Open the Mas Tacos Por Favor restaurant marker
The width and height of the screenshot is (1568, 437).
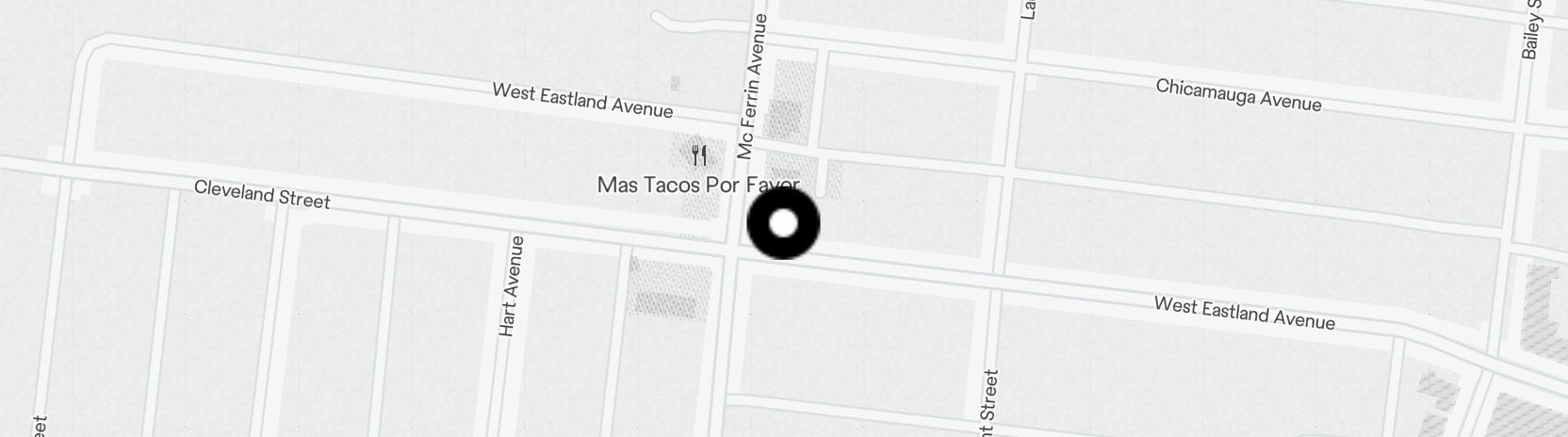(698, 155)
